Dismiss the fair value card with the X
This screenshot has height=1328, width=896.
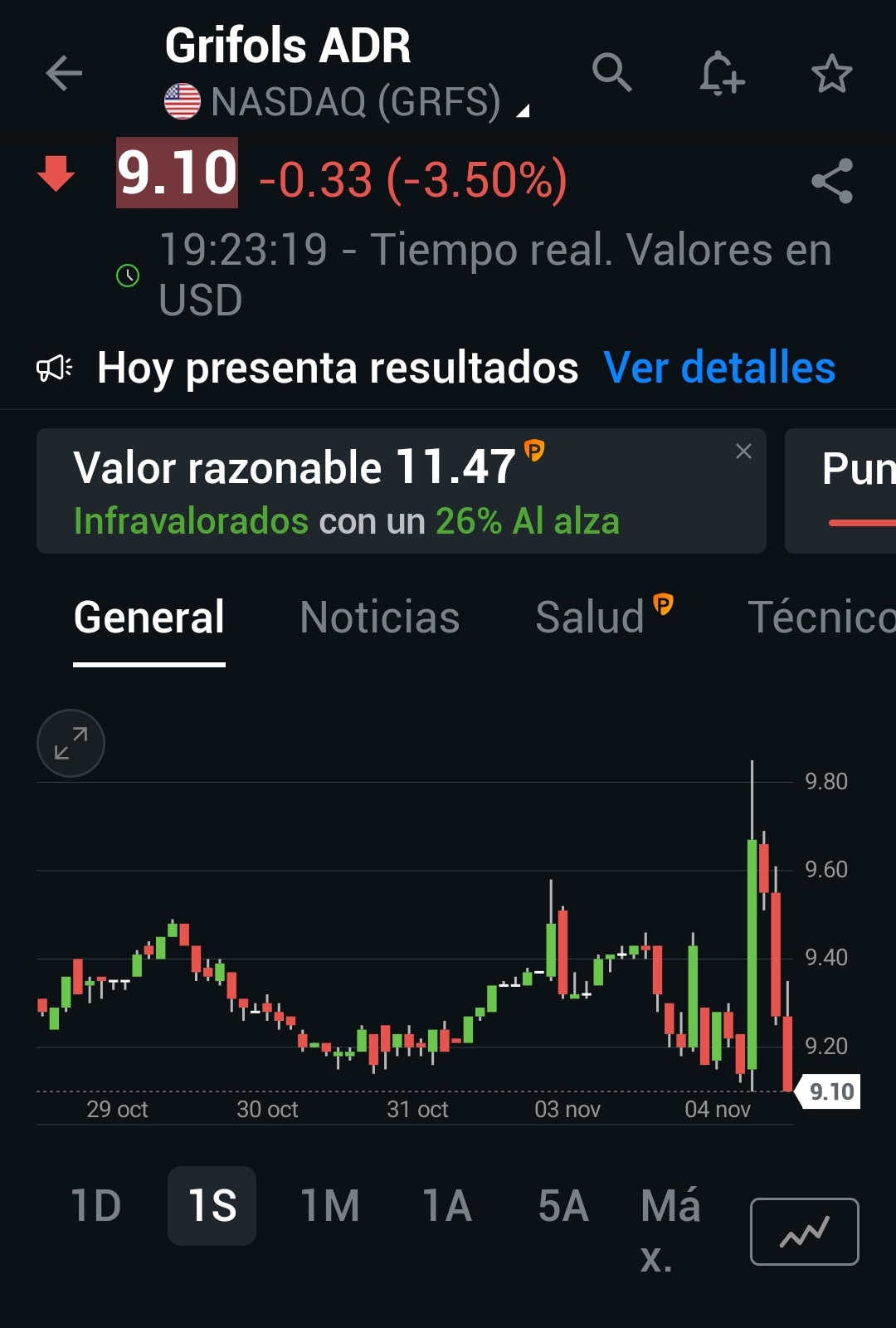click(x=743, y=452)
